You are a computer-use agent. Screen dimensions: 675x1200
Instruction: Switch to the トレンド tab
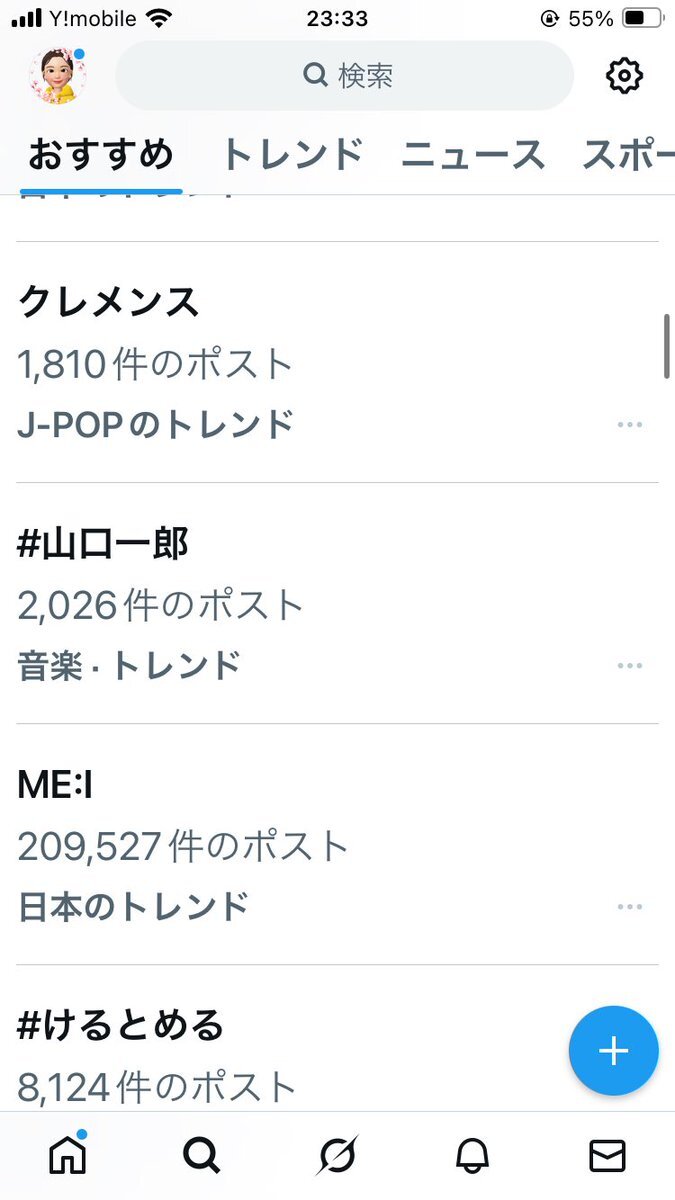(291, 155)
